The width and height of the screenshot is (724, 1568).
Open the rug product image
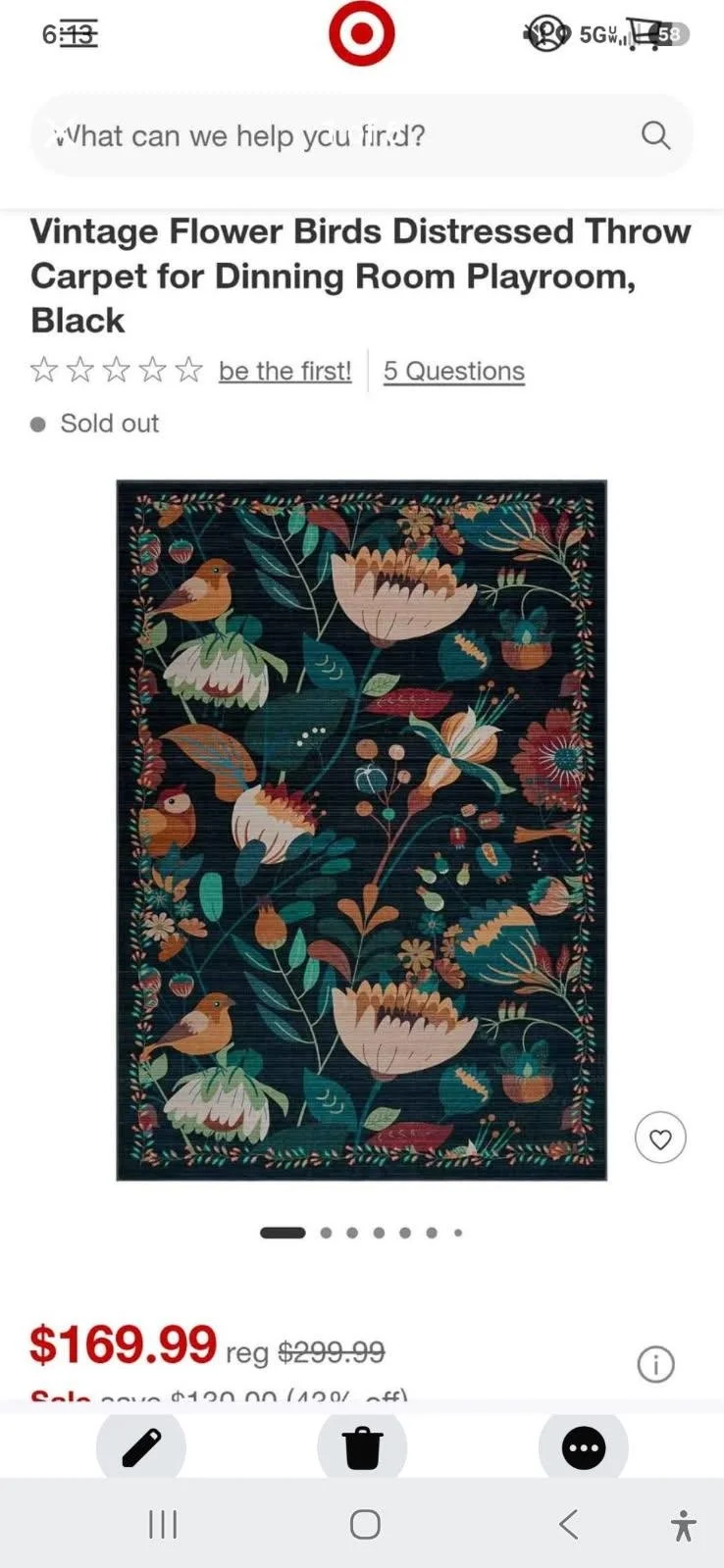[x=361, y=830]
